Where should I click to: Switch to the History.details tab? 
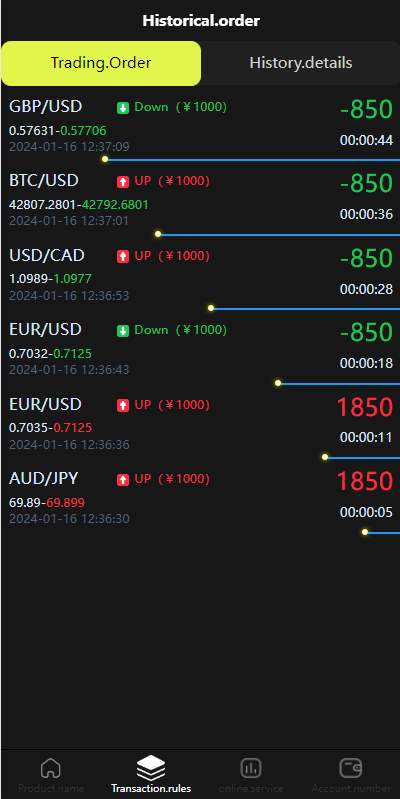(x=301, y=63)
